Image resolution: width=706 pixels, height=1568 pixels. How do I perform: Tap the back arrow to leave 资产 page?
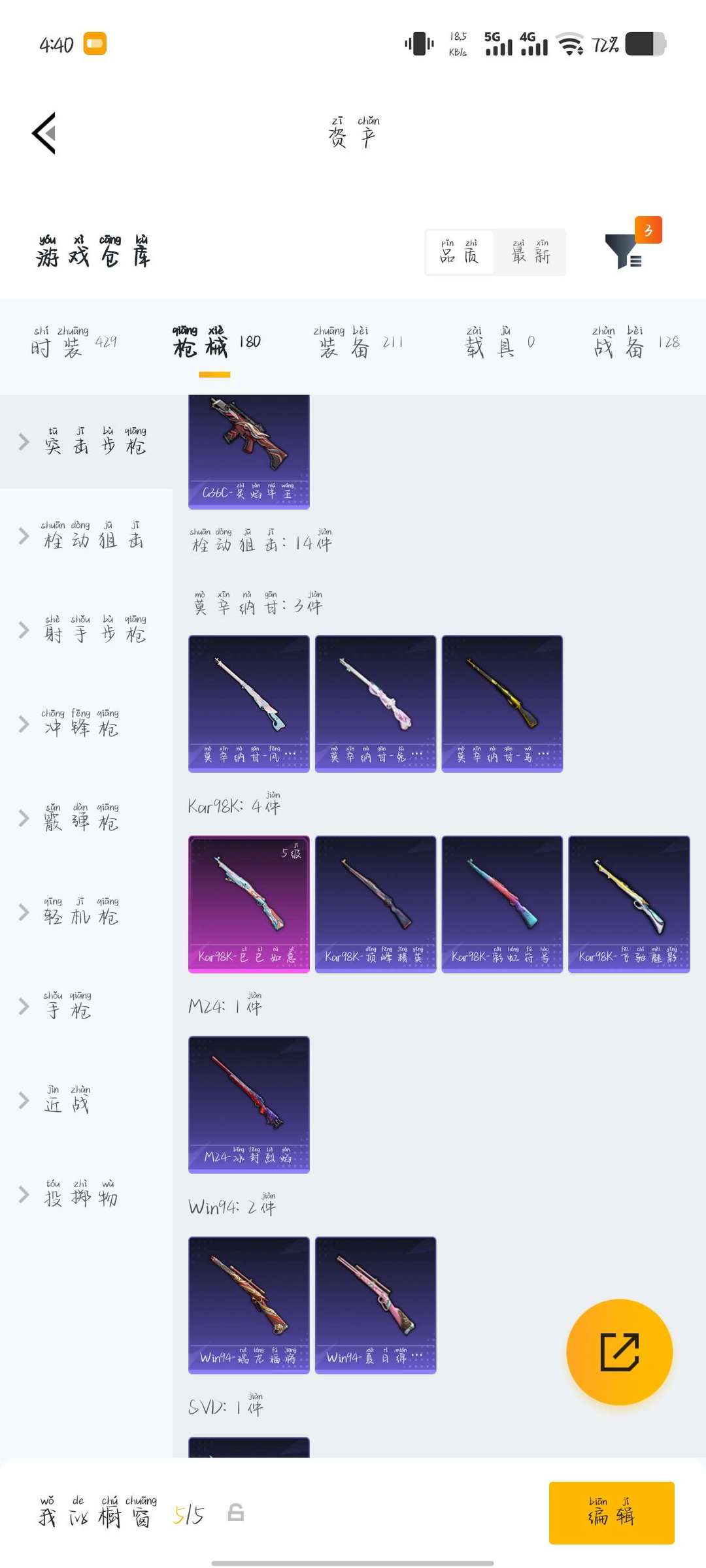coord(43,133)
